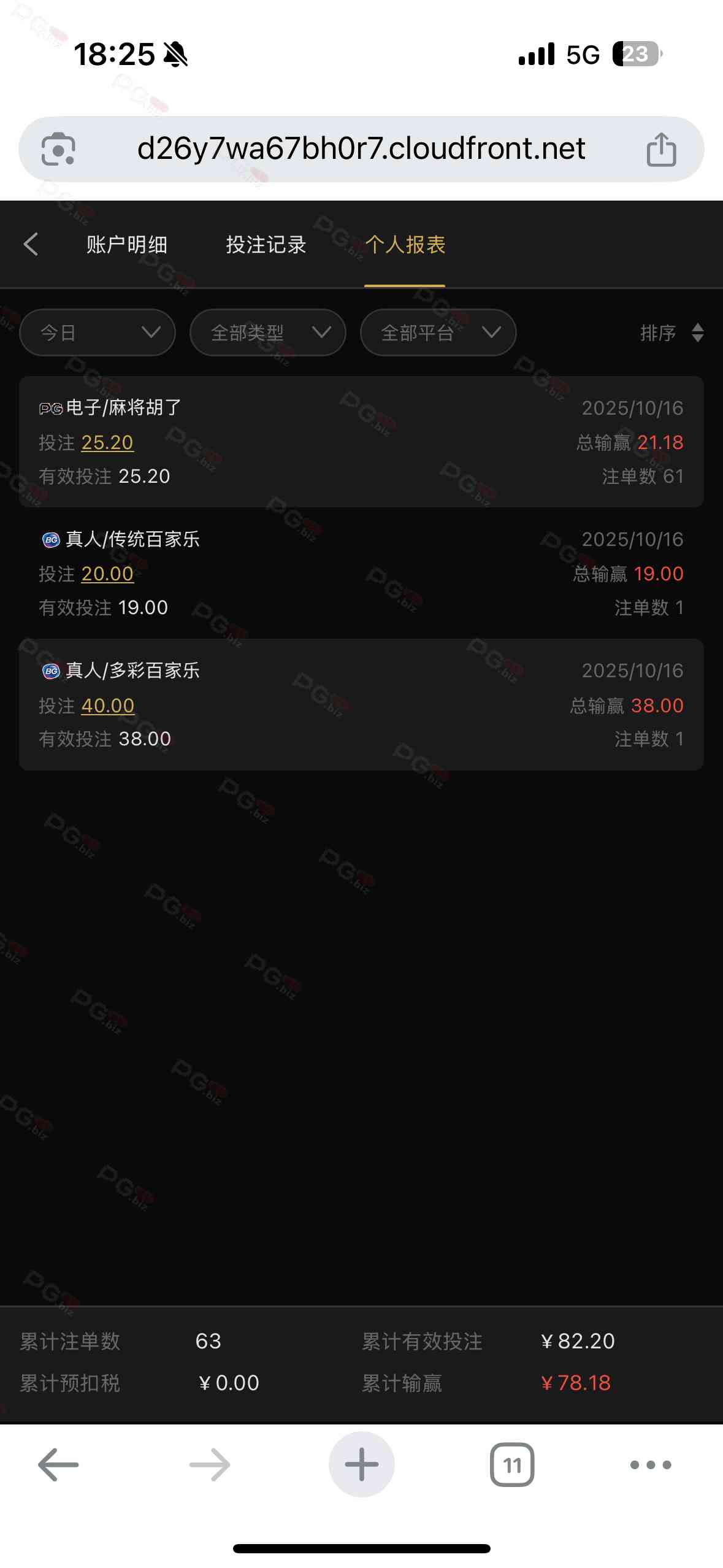Go back to the previous browser page

[x=58, y=1464]
